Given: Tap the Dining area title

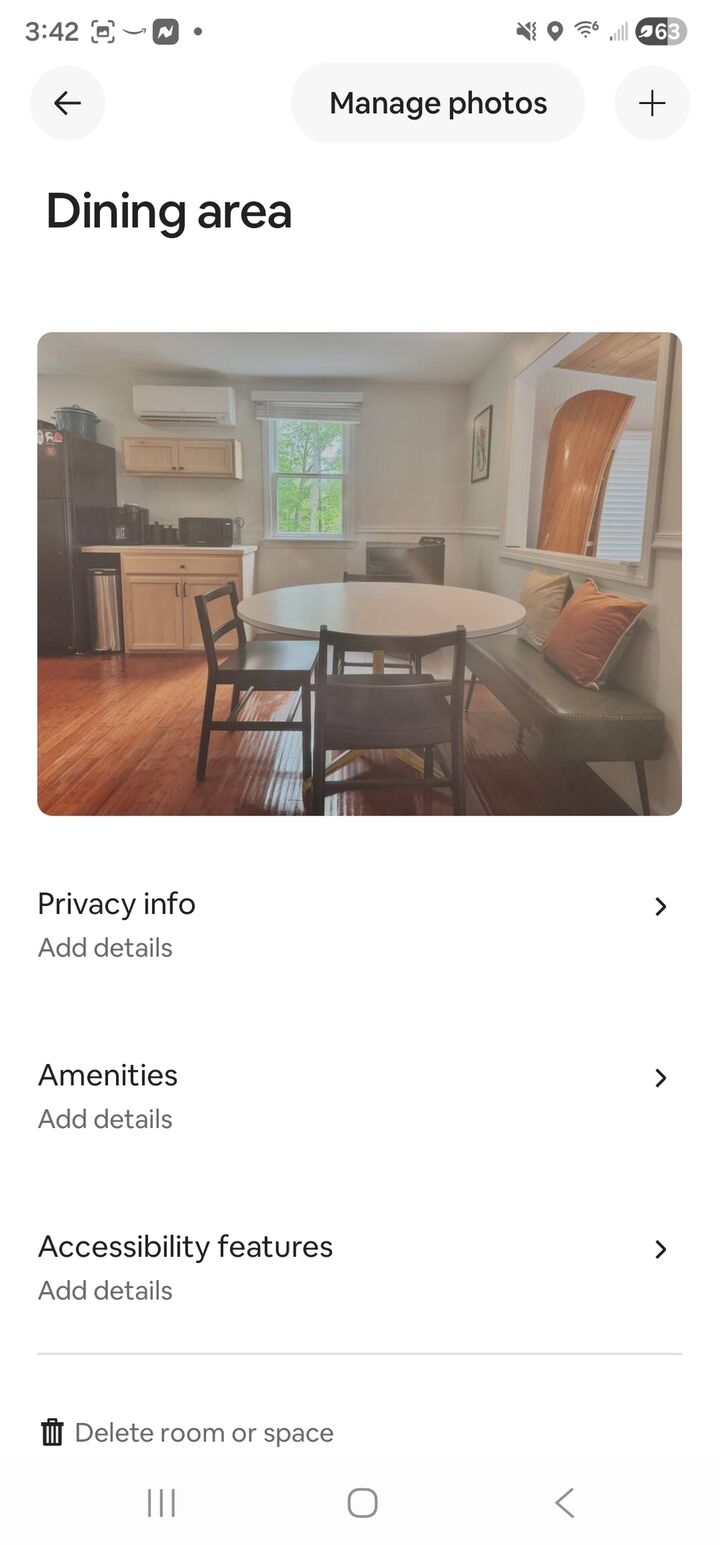Looking at the screenshot, I should 167,211.
